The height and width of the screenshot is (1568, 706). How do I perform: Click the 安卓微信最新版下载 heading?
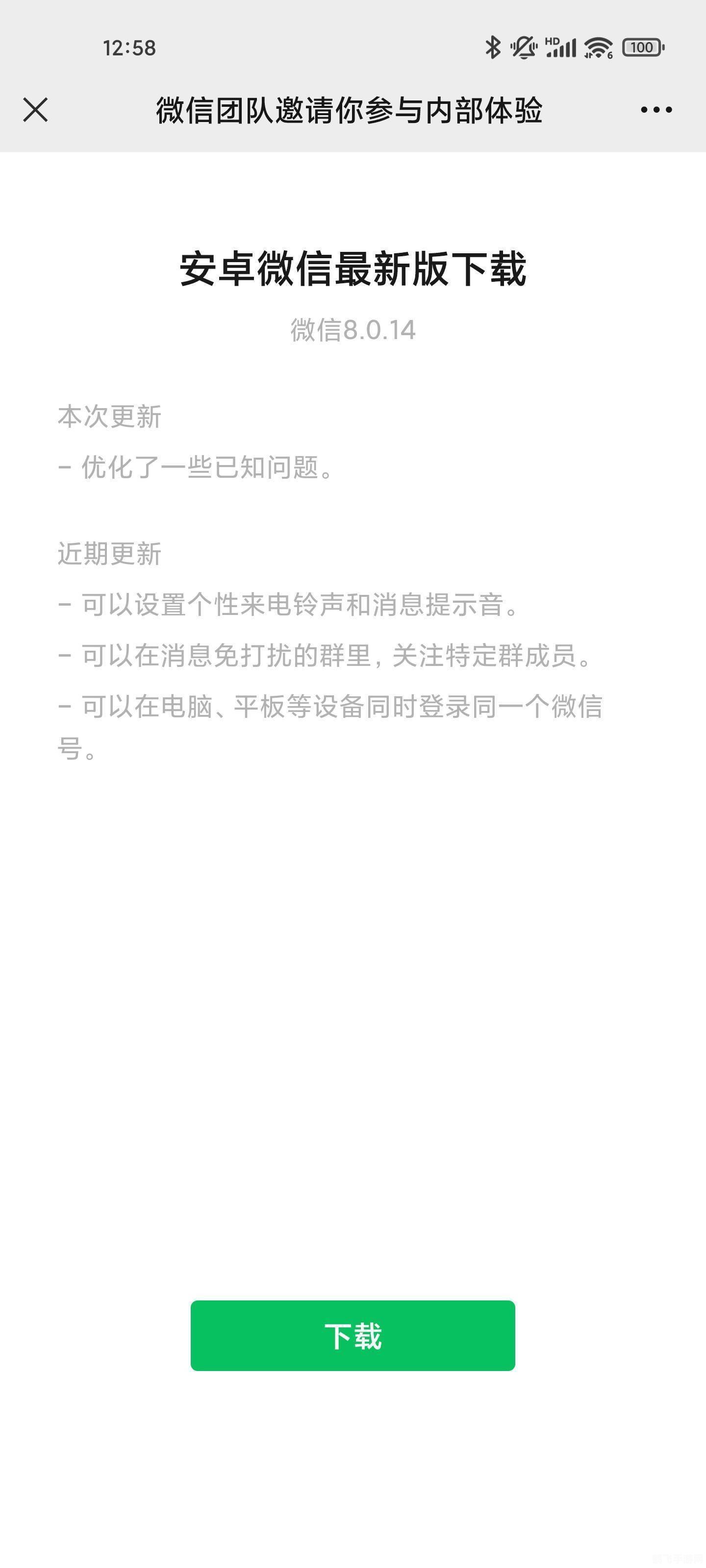pyautogui.click(x=353, y=272)
